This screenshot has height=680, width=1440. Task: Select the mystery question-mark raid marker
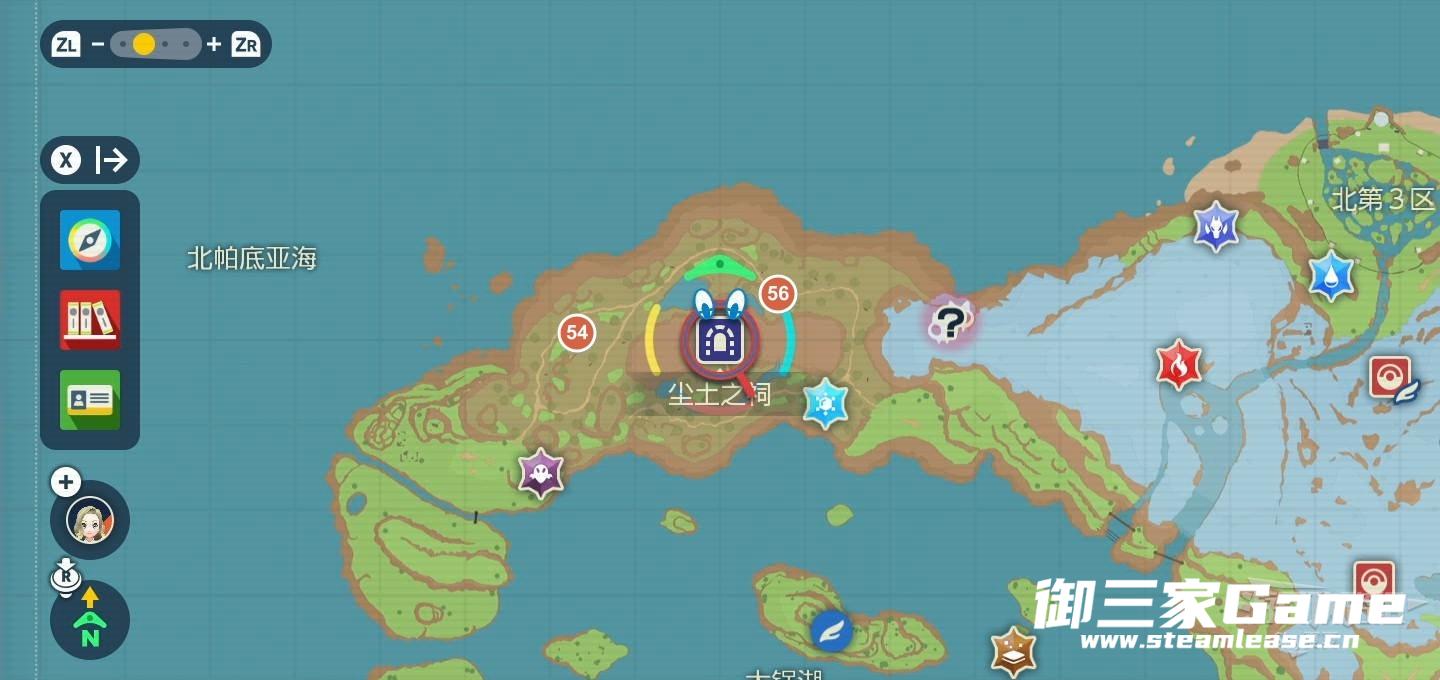949,322
